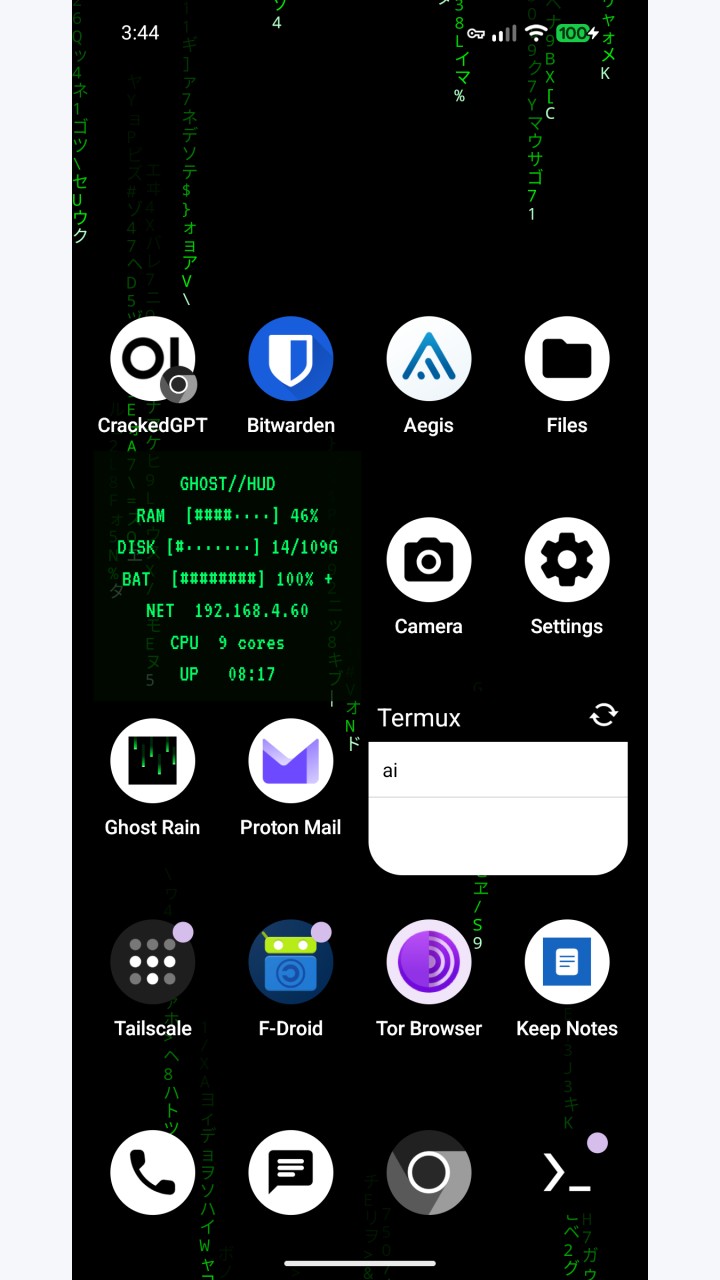Open the Messages app from the dock
Image resolution: width=720 pixels, height=1280 pixels.
[290, 1172]
